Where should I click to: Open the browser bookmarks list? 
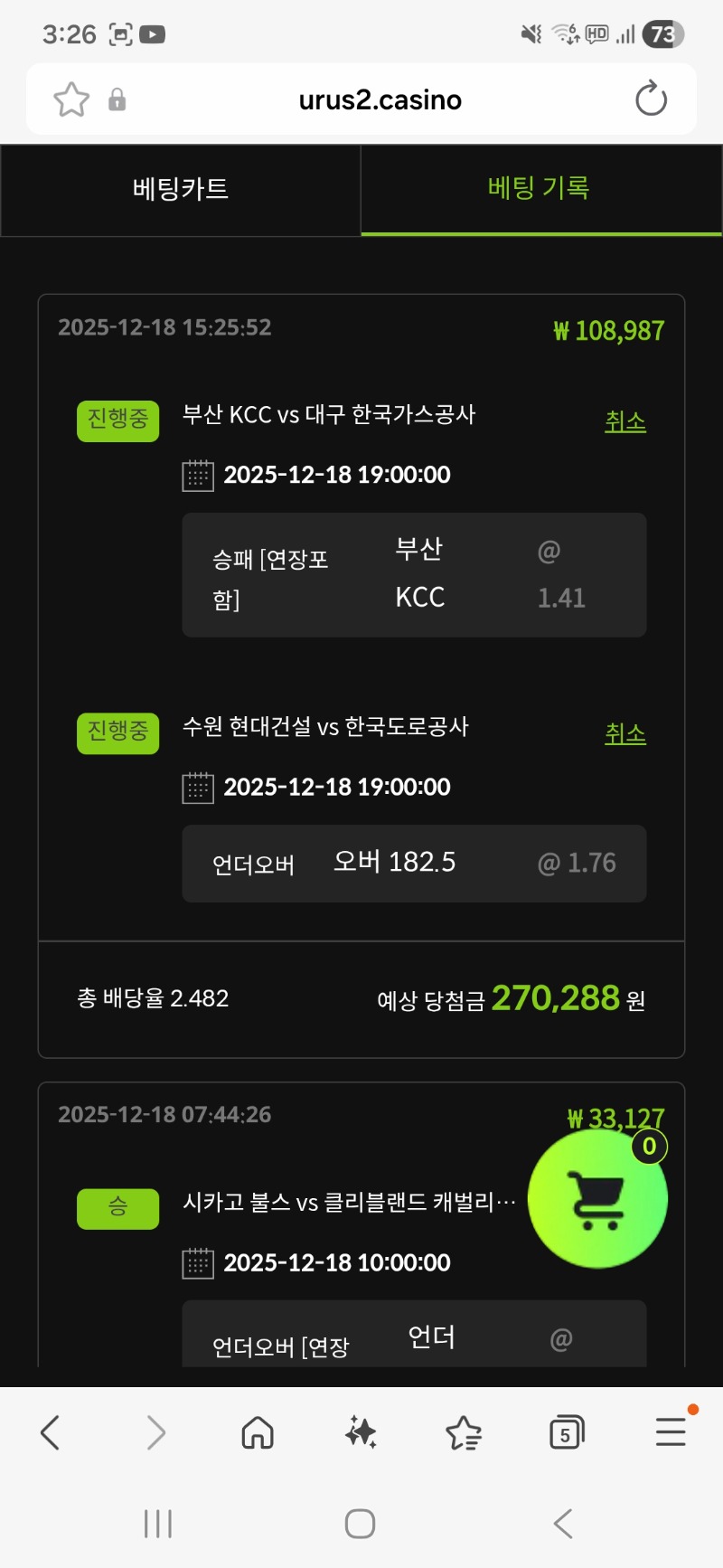click(464, 1432)
